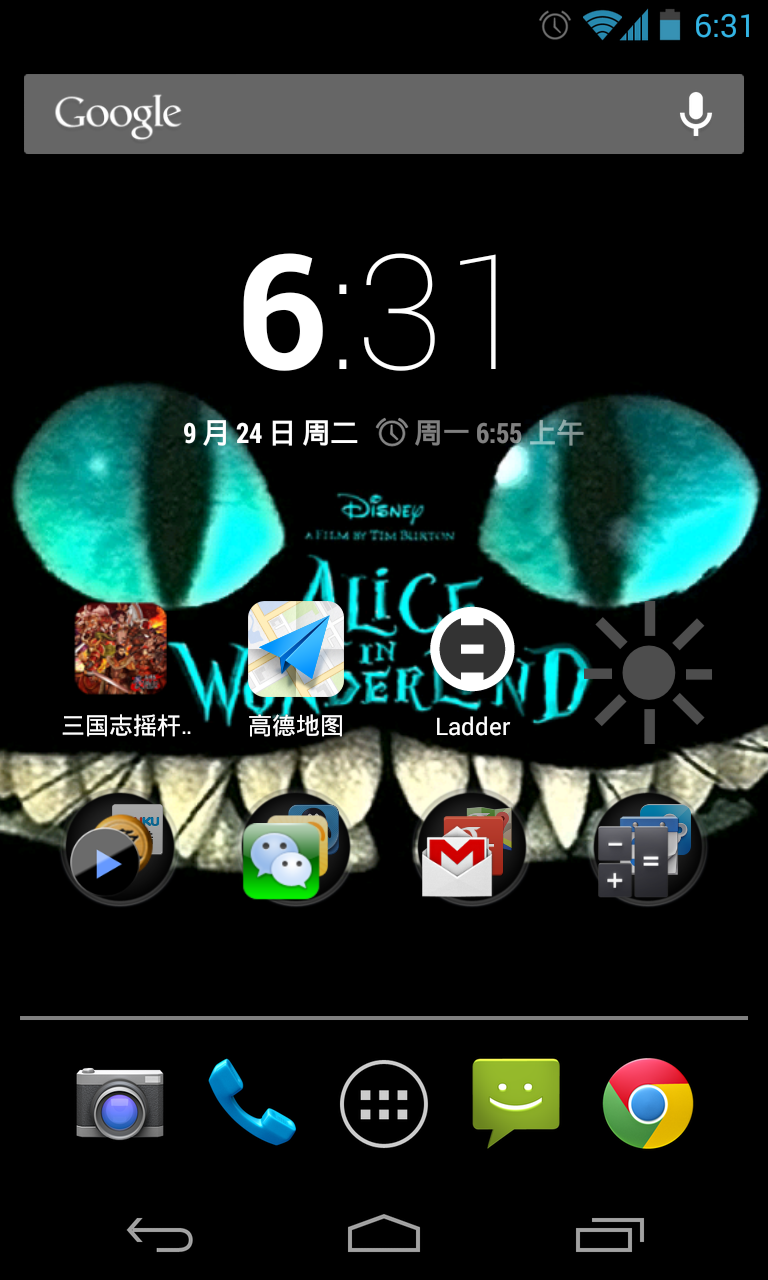Open the folder containing Gmail
The image size is (768, 1280).
tap(472, 848)
